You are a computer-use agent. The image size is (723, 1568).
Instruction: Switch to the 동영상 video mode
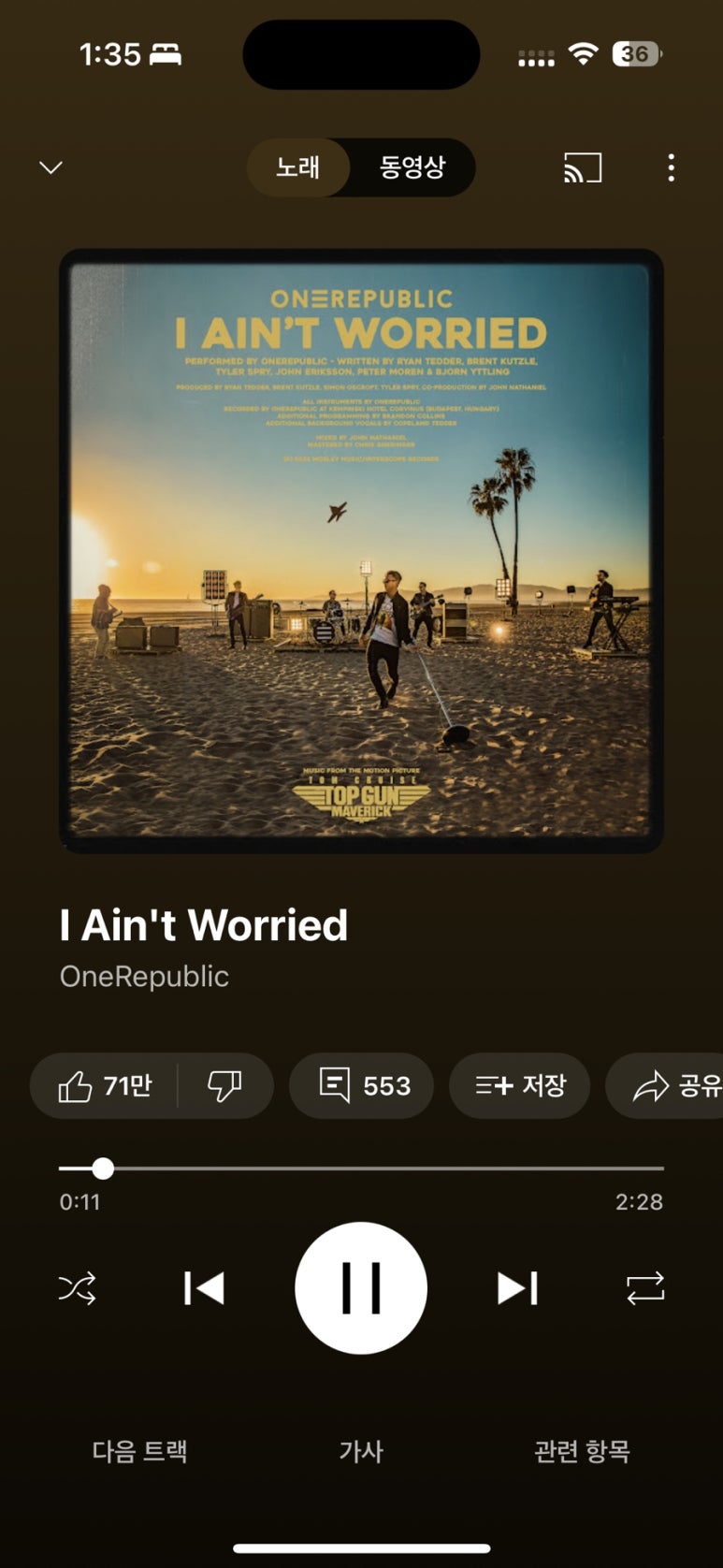point(412,167)
